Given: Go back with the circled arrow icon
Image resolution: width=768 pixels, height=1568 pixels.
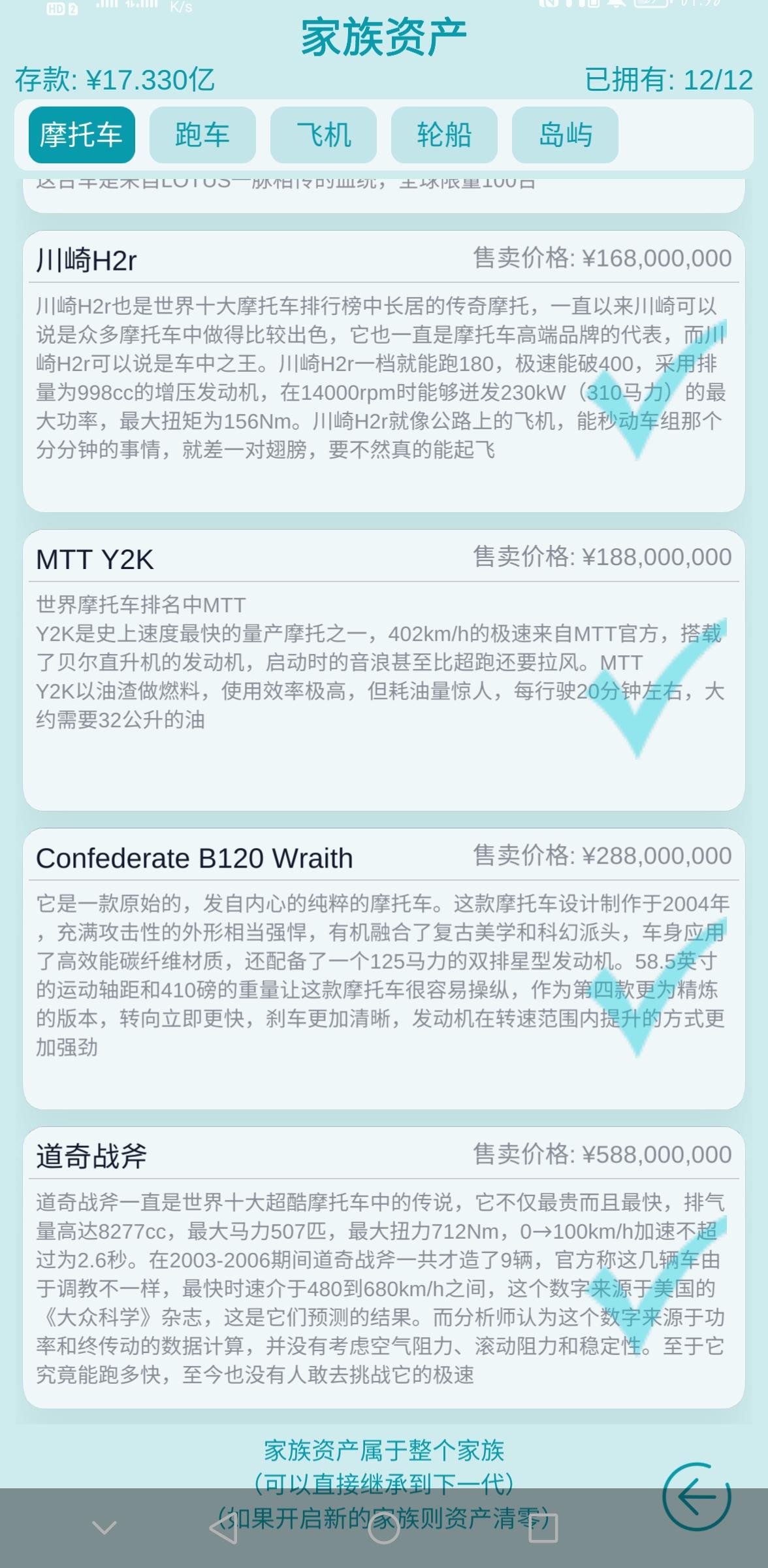Looking at the screenshot, I should [697, 1497].
